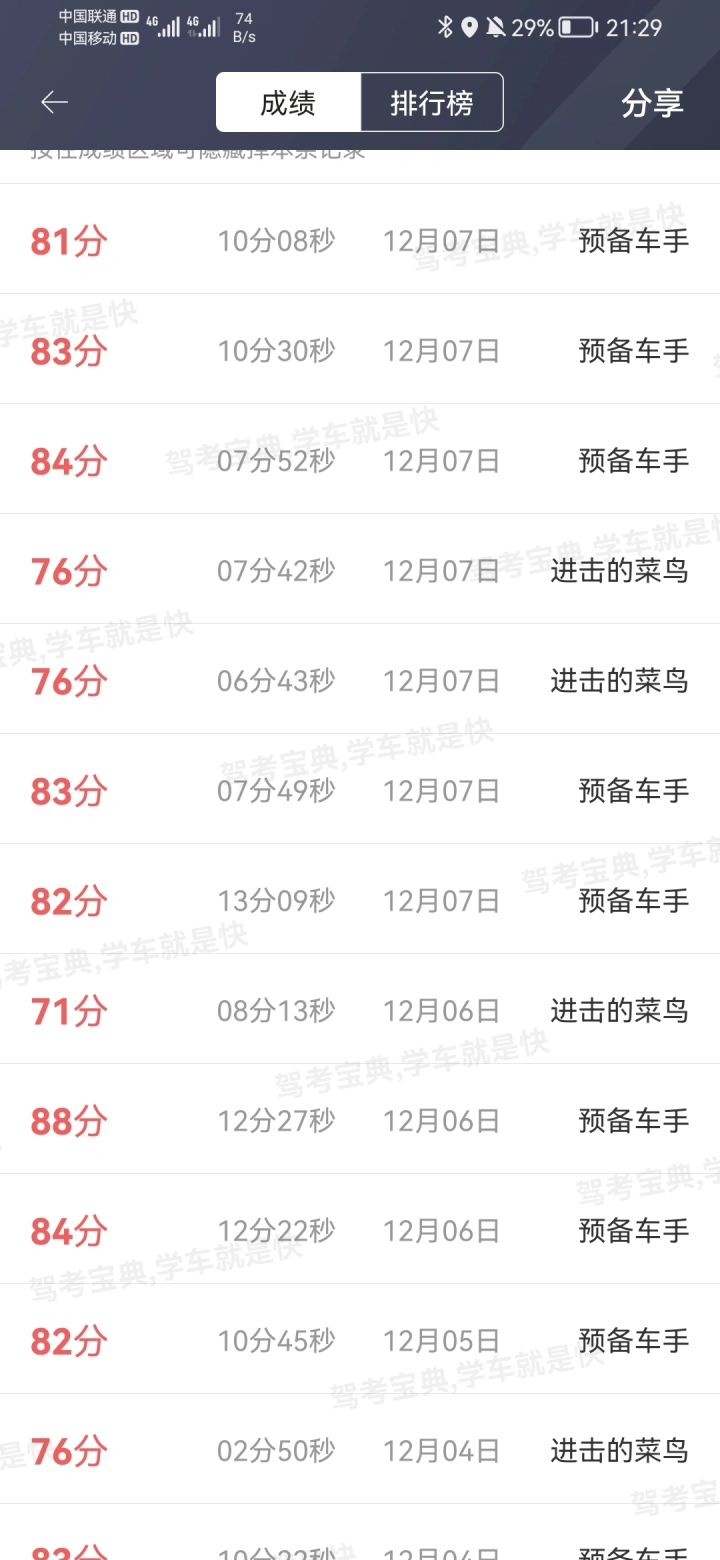Open the 71分 record from 12月06日

tap(360, 1009)
